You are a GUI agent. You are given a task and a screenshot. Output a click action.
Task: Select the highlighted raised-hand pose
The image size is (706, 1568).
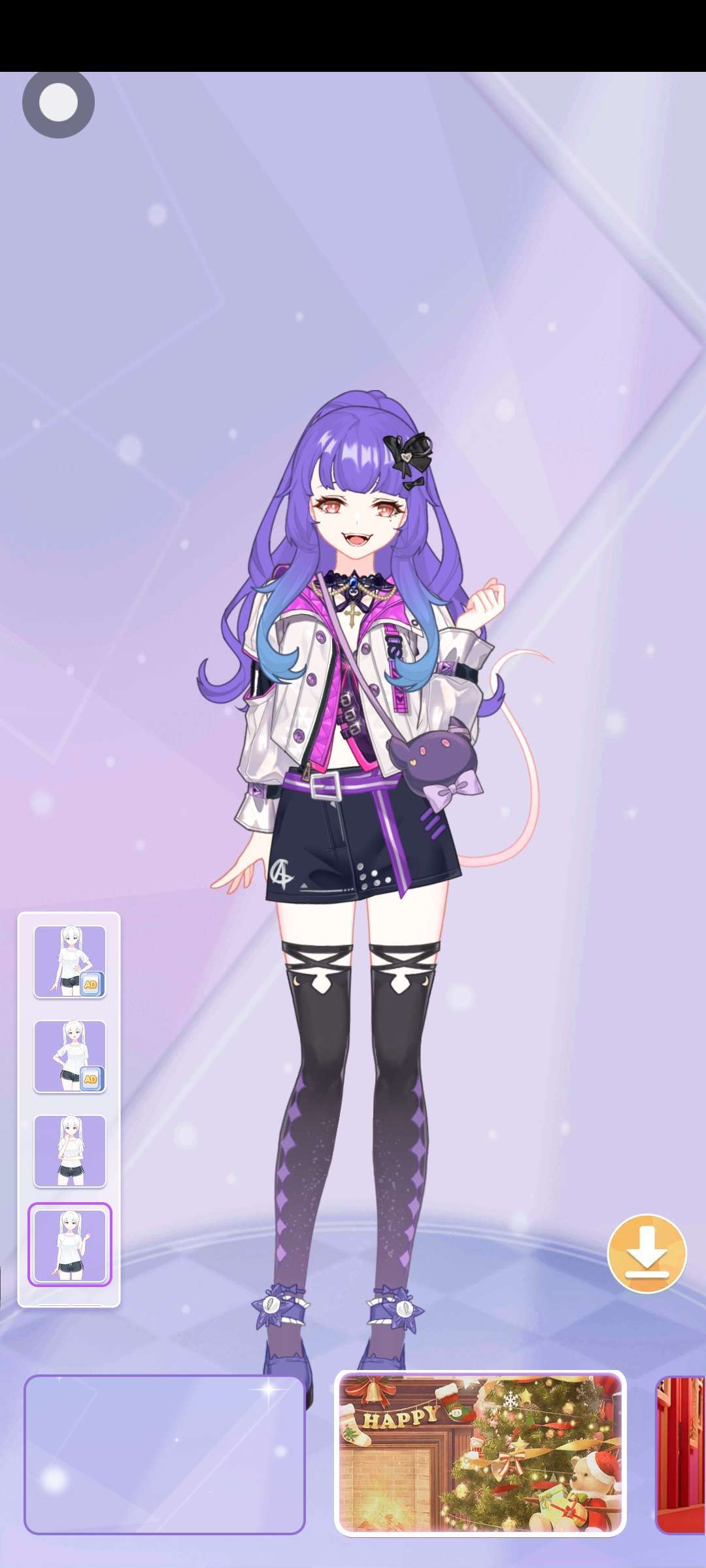(70, 1245)
